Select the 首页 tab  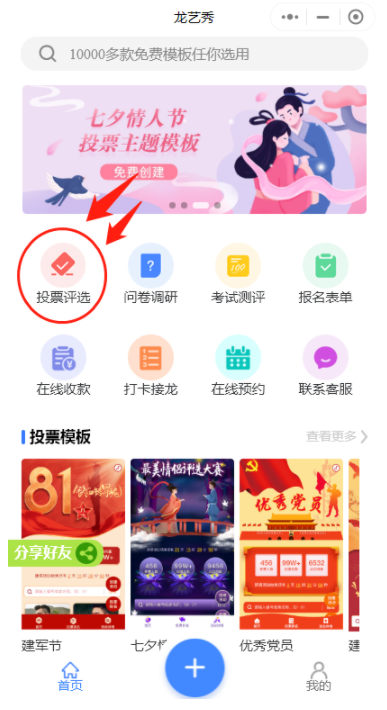[70, 676]
